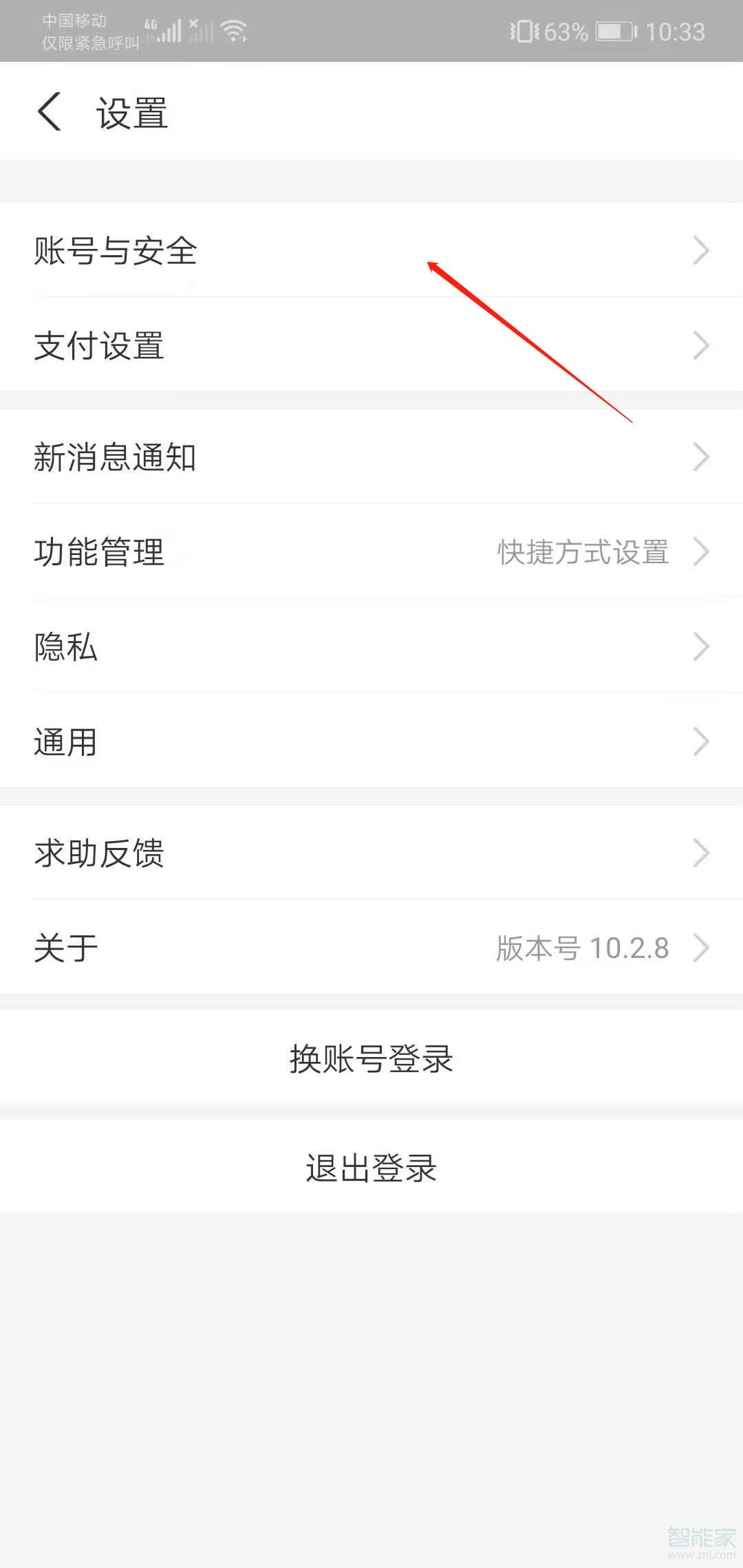The width and height of the screenshot is (743, 1568).
Task: Open 隐私 settings
Action: [371, 646]
